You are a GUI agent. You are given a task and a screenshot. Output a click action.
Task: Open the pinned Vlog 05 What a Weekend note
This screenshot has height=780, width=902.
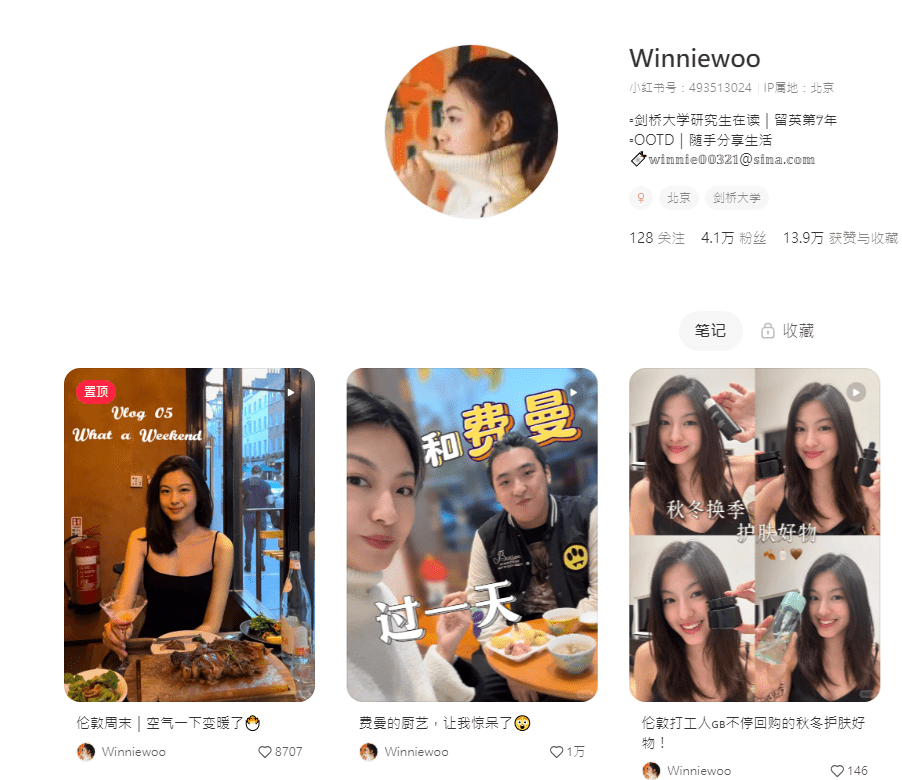[189, 534]
